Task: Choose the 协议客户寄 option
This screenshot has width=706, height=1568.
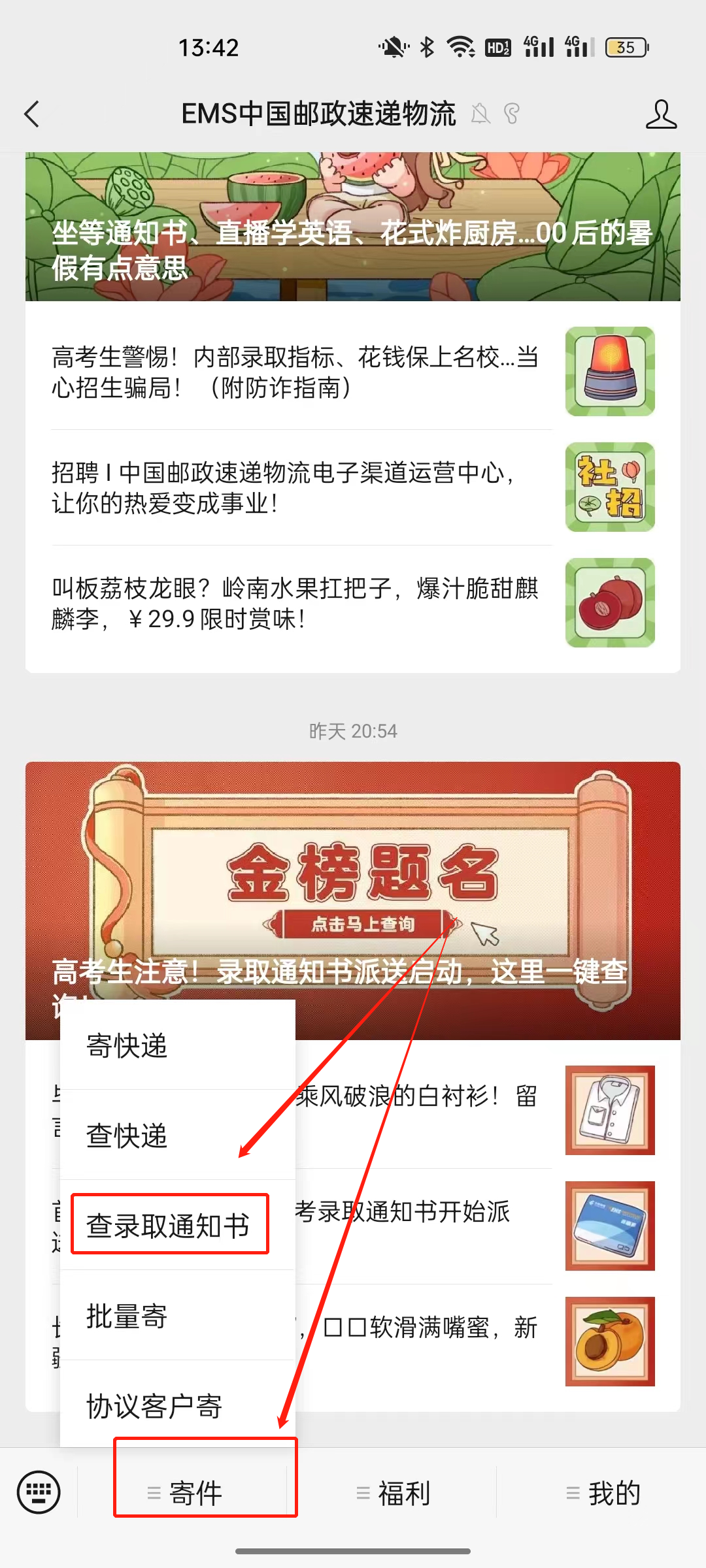Action: pos(155,1406)
